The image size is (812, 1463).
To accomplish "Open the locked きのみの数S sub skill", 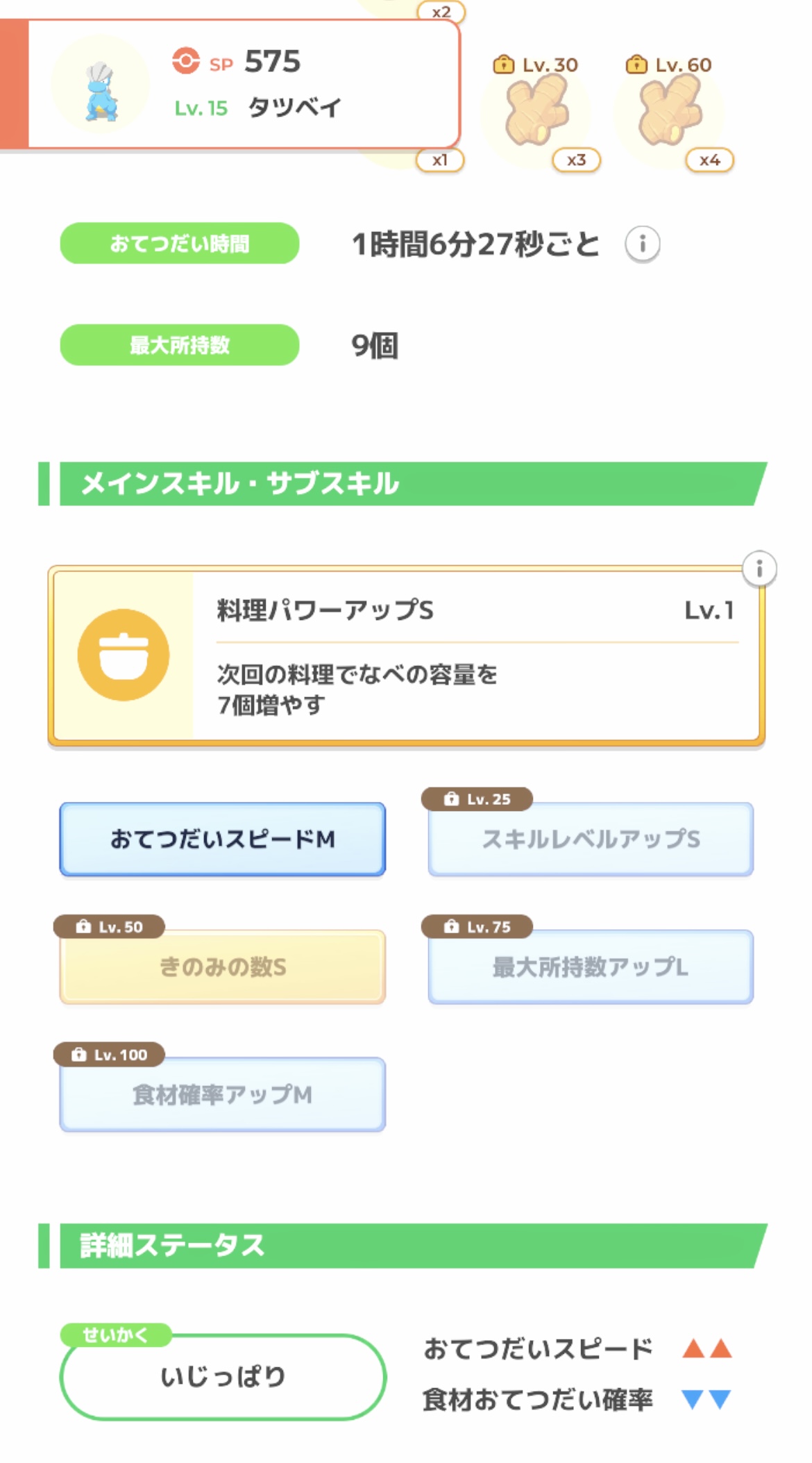I will 222,967.
